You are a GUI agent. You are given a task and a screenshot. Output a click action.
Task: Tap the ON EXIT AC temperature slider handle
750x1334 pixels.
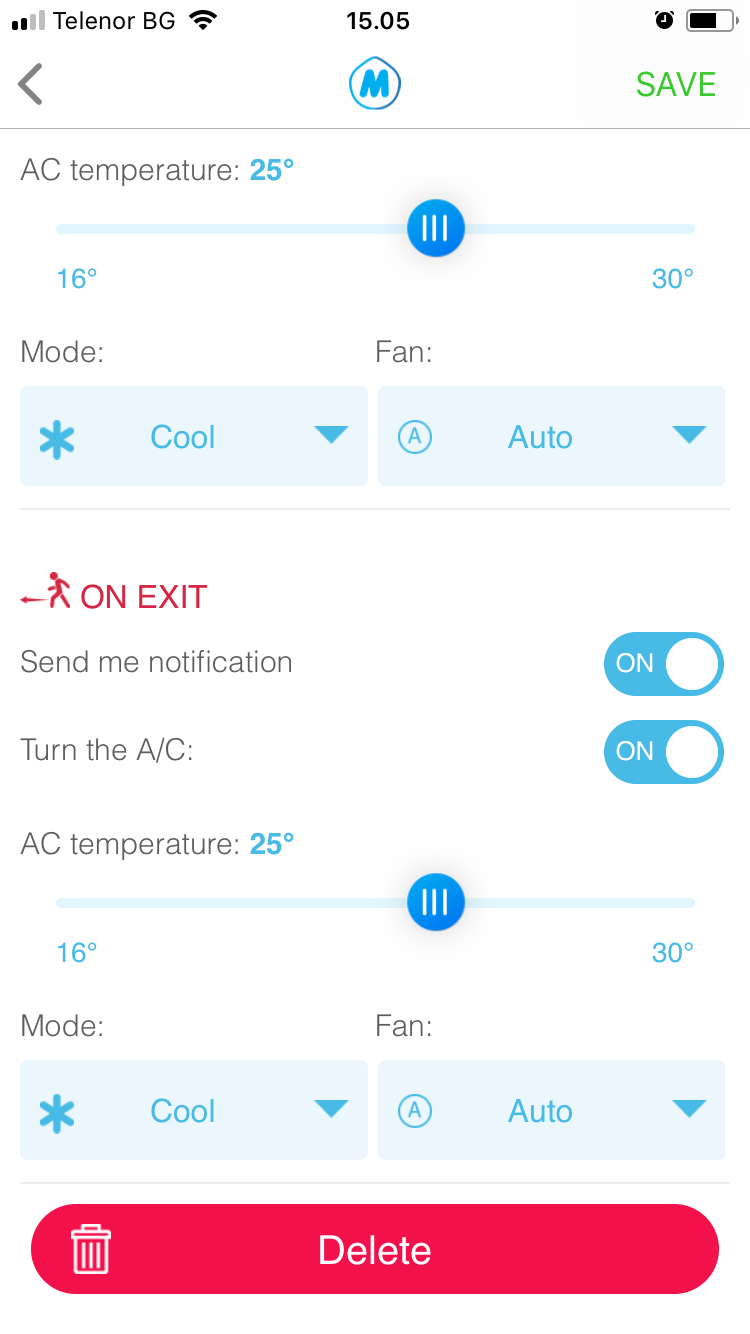435,902
